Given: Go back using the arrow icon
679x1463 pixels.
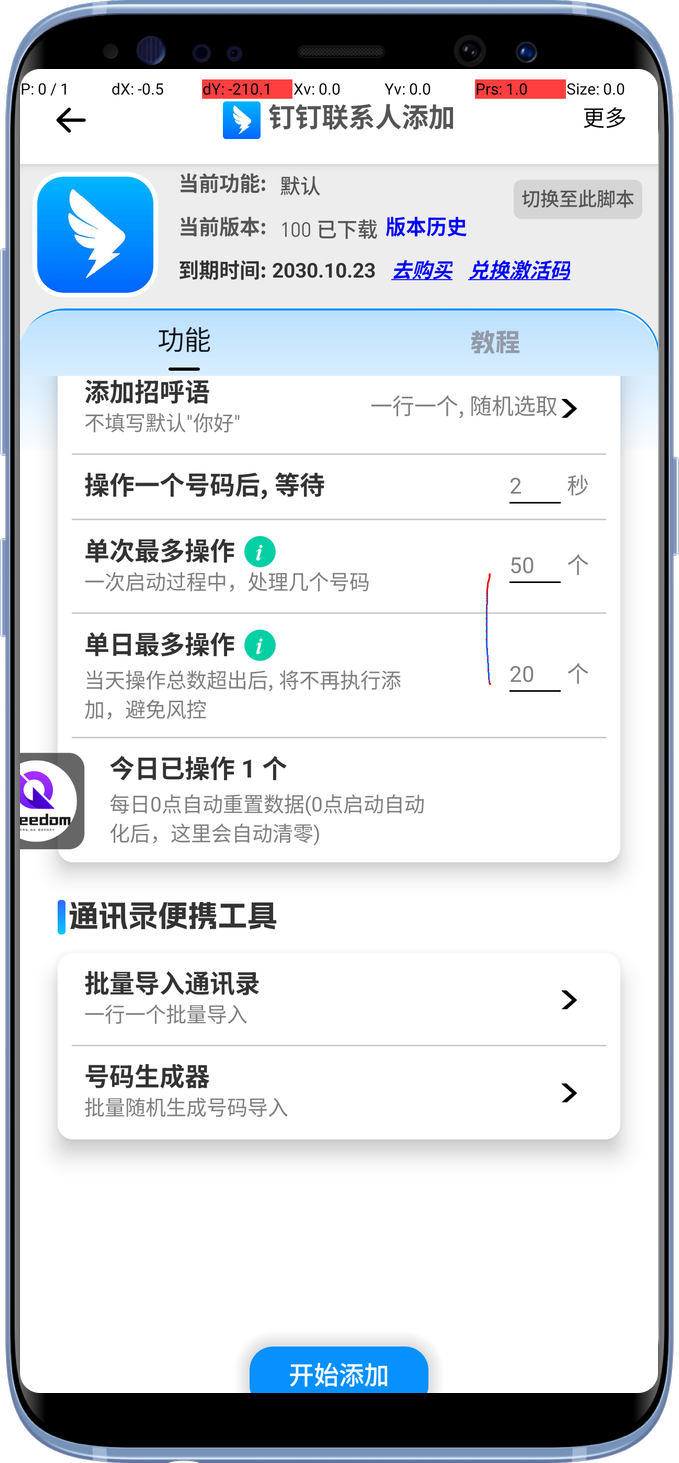Looking at the screenshot, I should [70, 121].
